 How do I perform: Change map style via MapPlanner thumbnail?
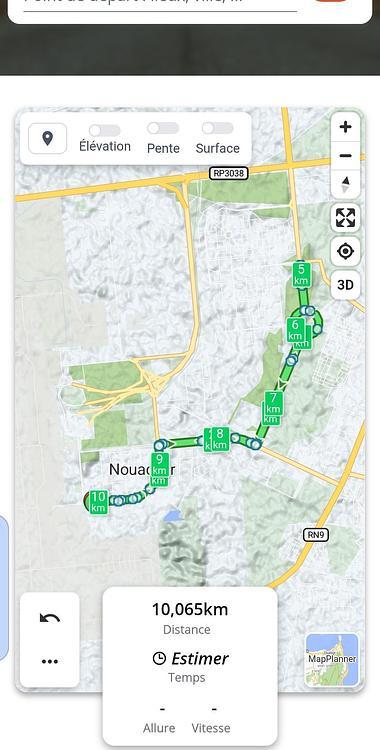pos(332,660)
